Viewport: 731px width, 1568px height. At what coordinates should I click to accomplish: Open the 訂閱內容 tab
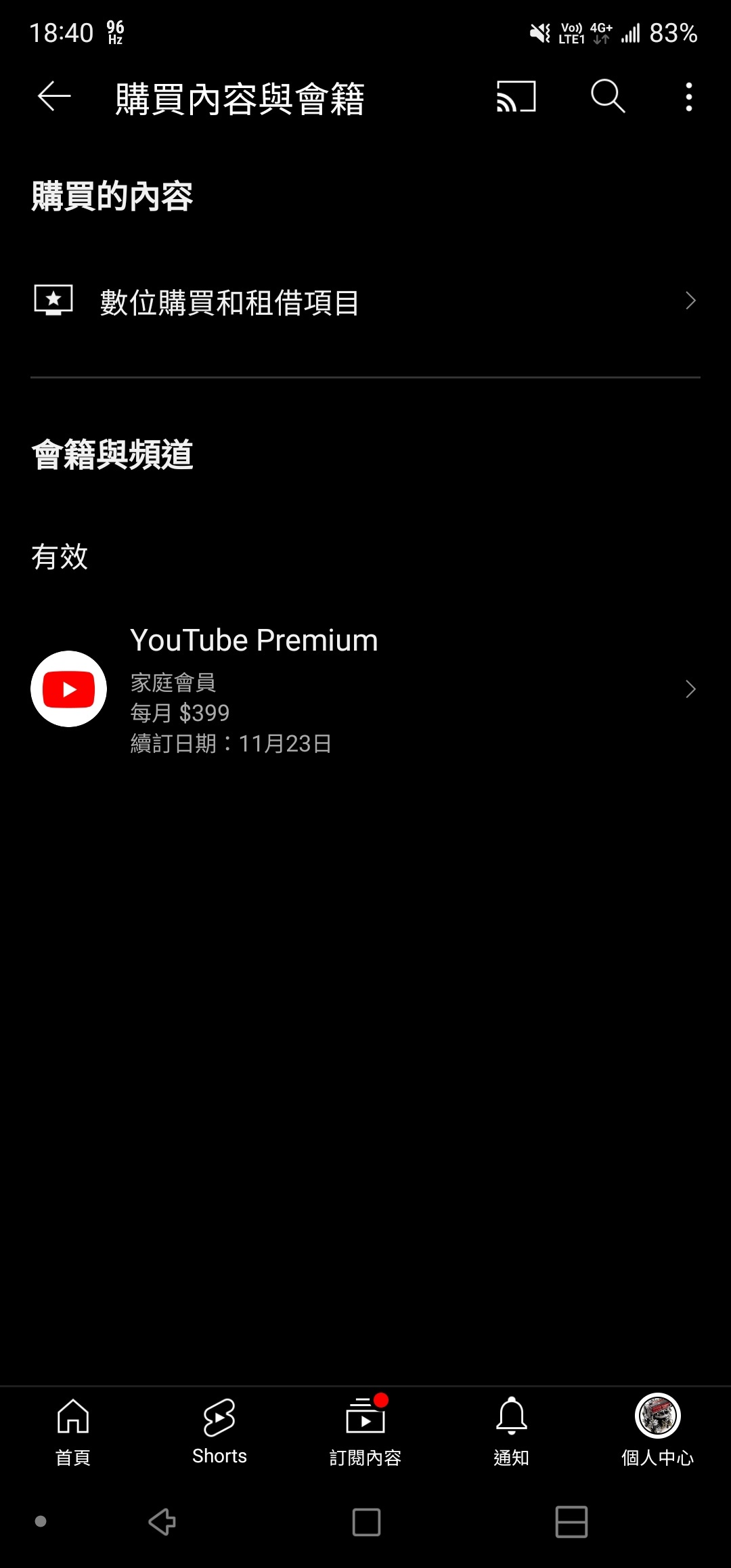365,1429
